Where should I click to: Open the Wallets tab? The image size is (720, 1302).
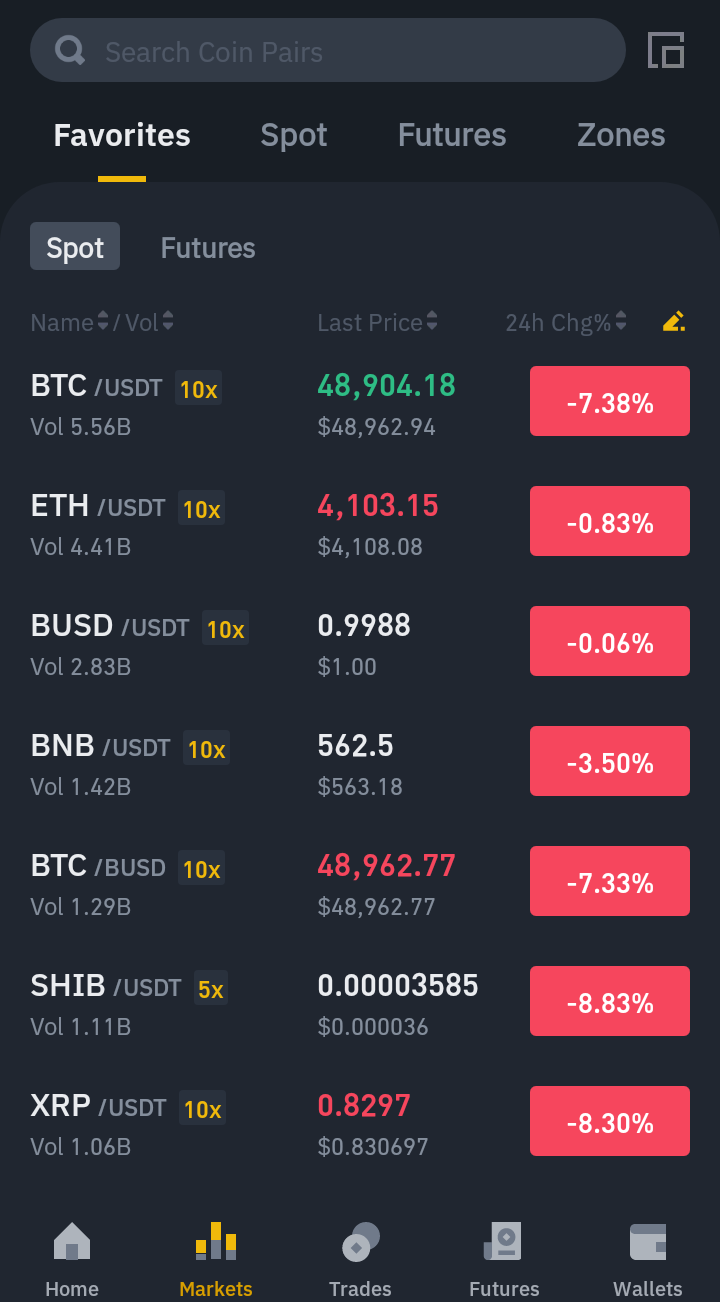(x=648, y=1260)
